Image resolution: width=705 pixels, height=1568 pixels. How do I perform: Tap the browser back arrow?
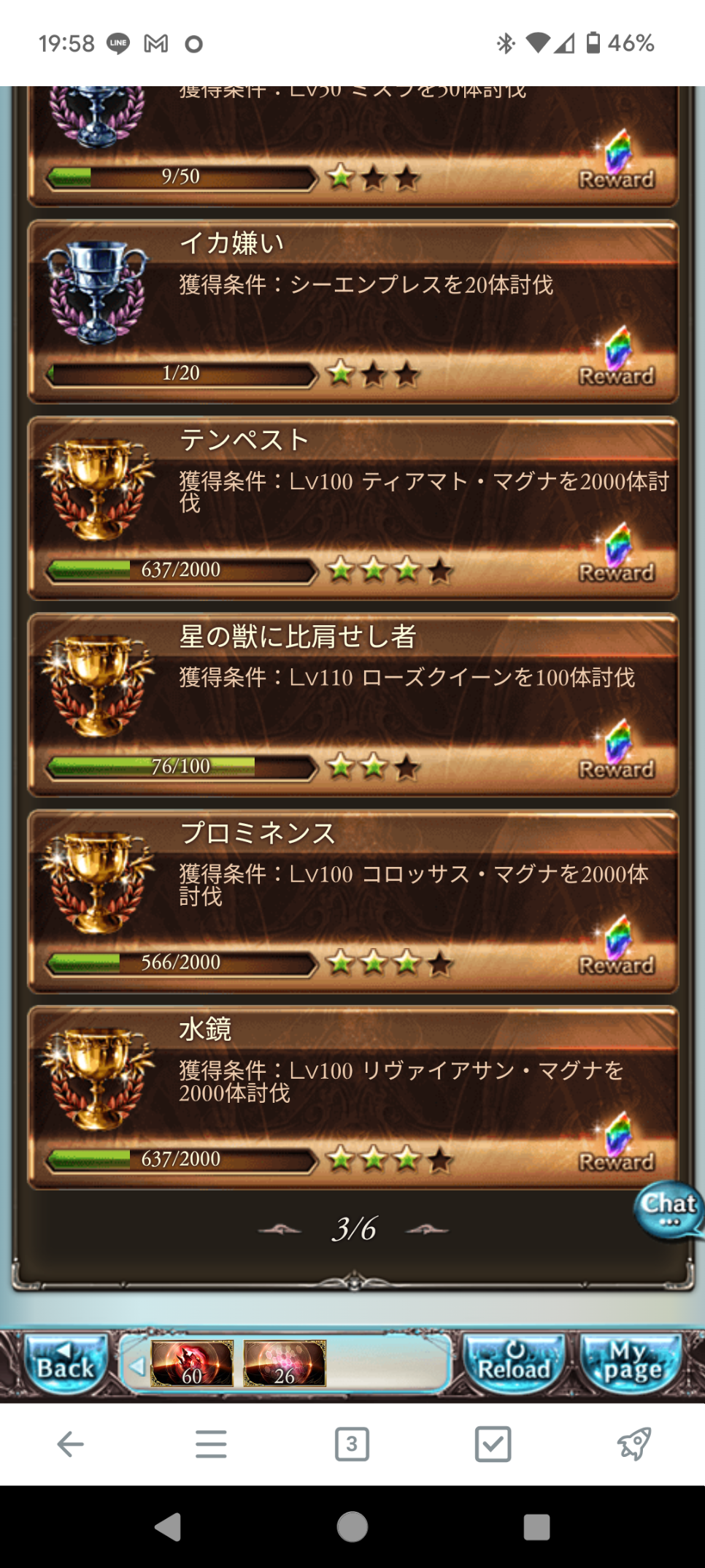pos(70,1444)
